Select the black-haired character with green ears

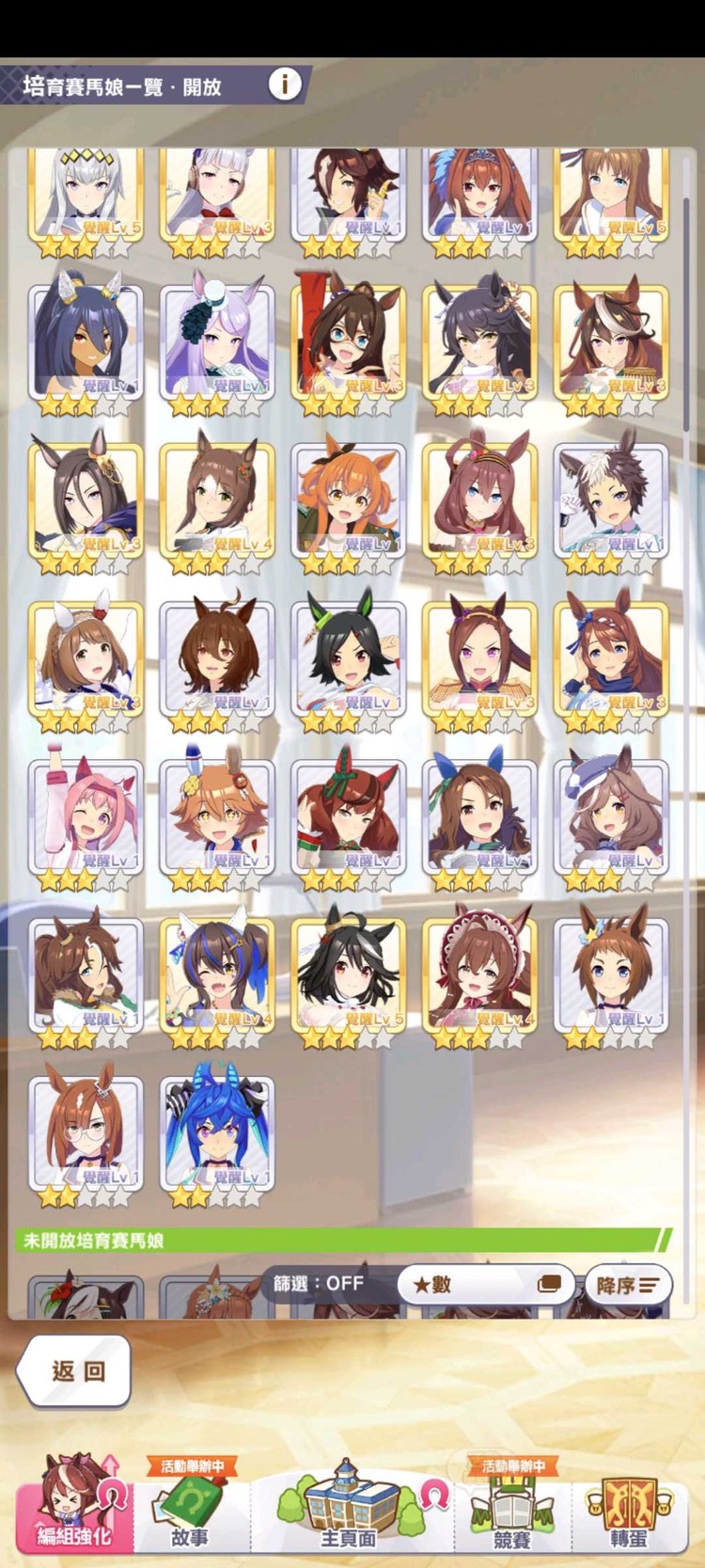(349, 657)
